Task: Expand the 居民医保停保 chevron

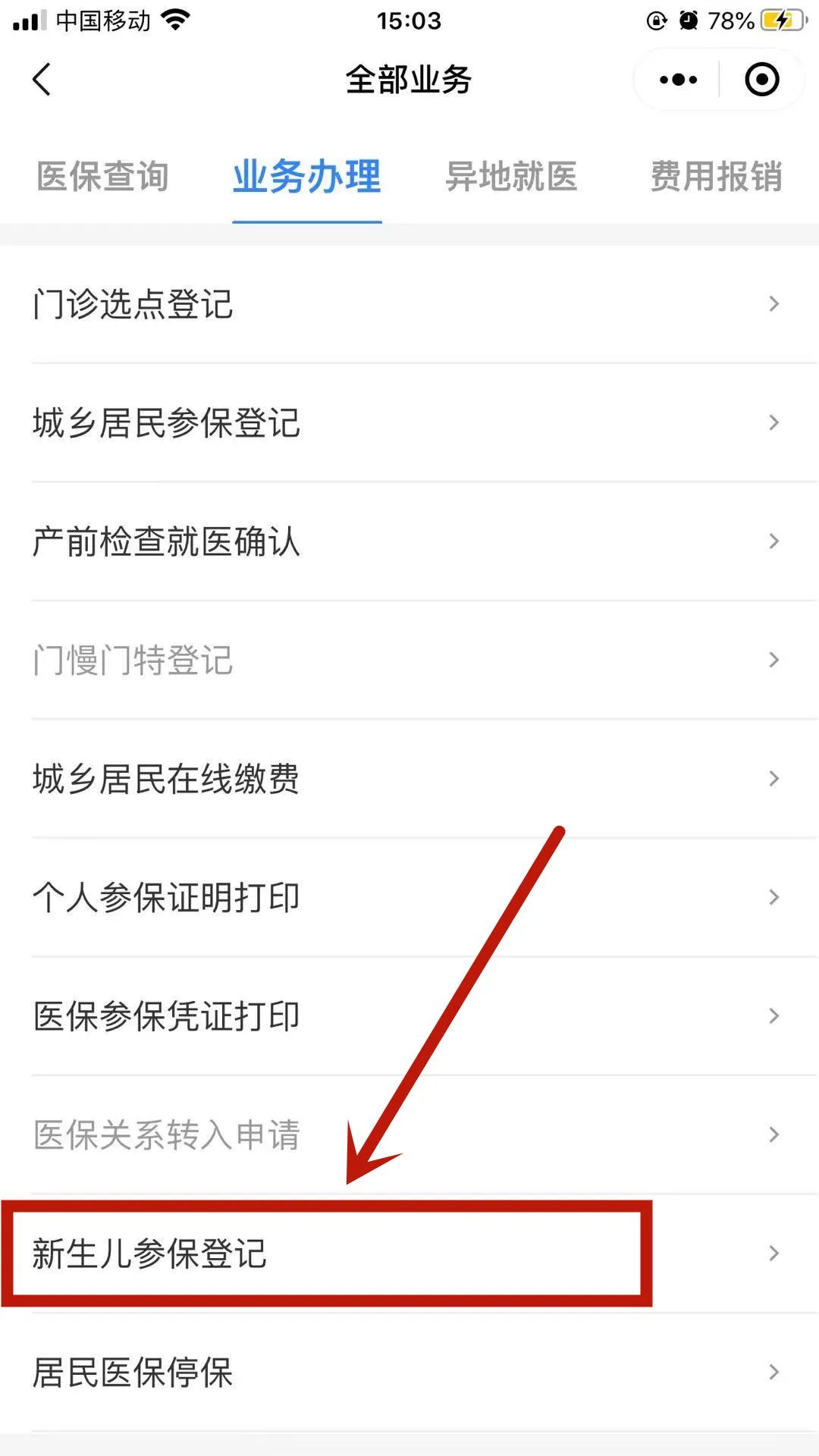Action: pos(773,1373)
